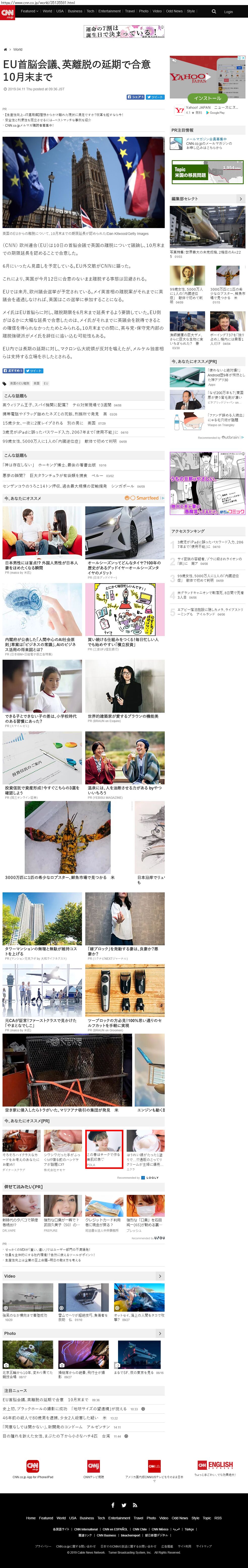Switch to the Business section in the header

click(x=75, y=11)
